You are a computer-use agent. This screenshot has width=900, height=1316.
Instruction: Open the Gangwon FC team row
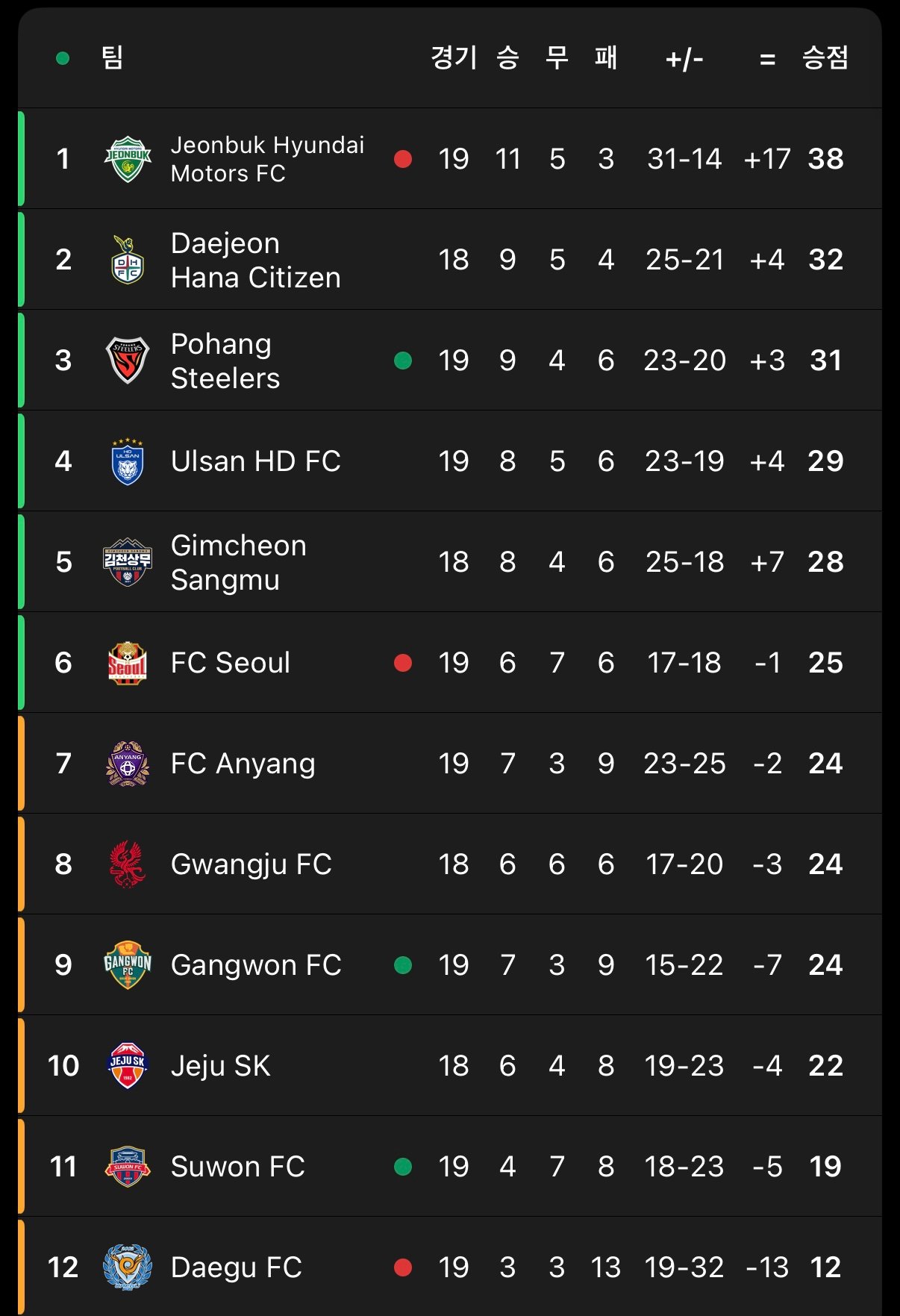[x=450, y=964]
